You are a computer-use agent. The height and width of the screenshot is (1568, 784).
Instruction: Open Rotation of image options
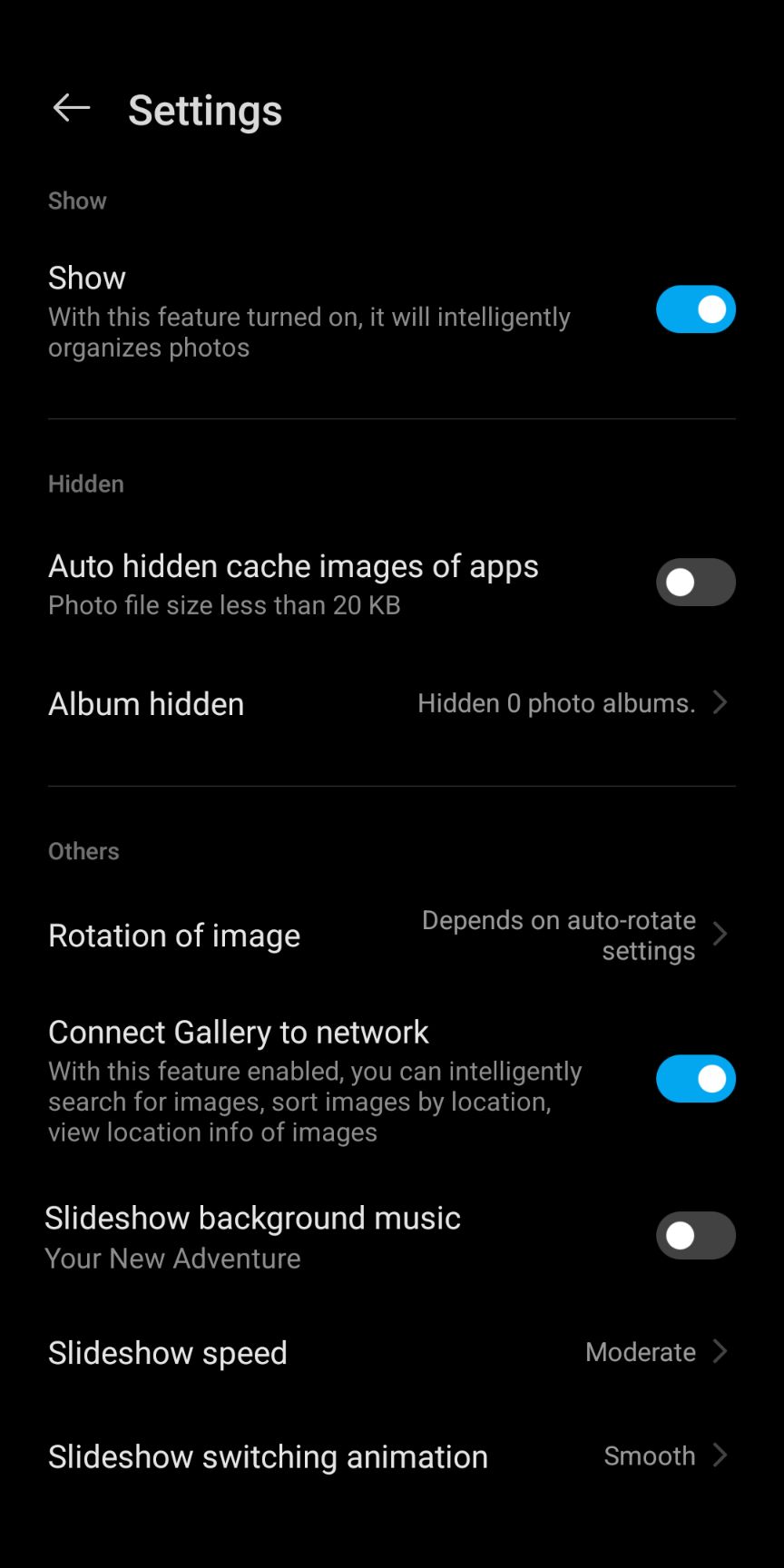(390, 935)
